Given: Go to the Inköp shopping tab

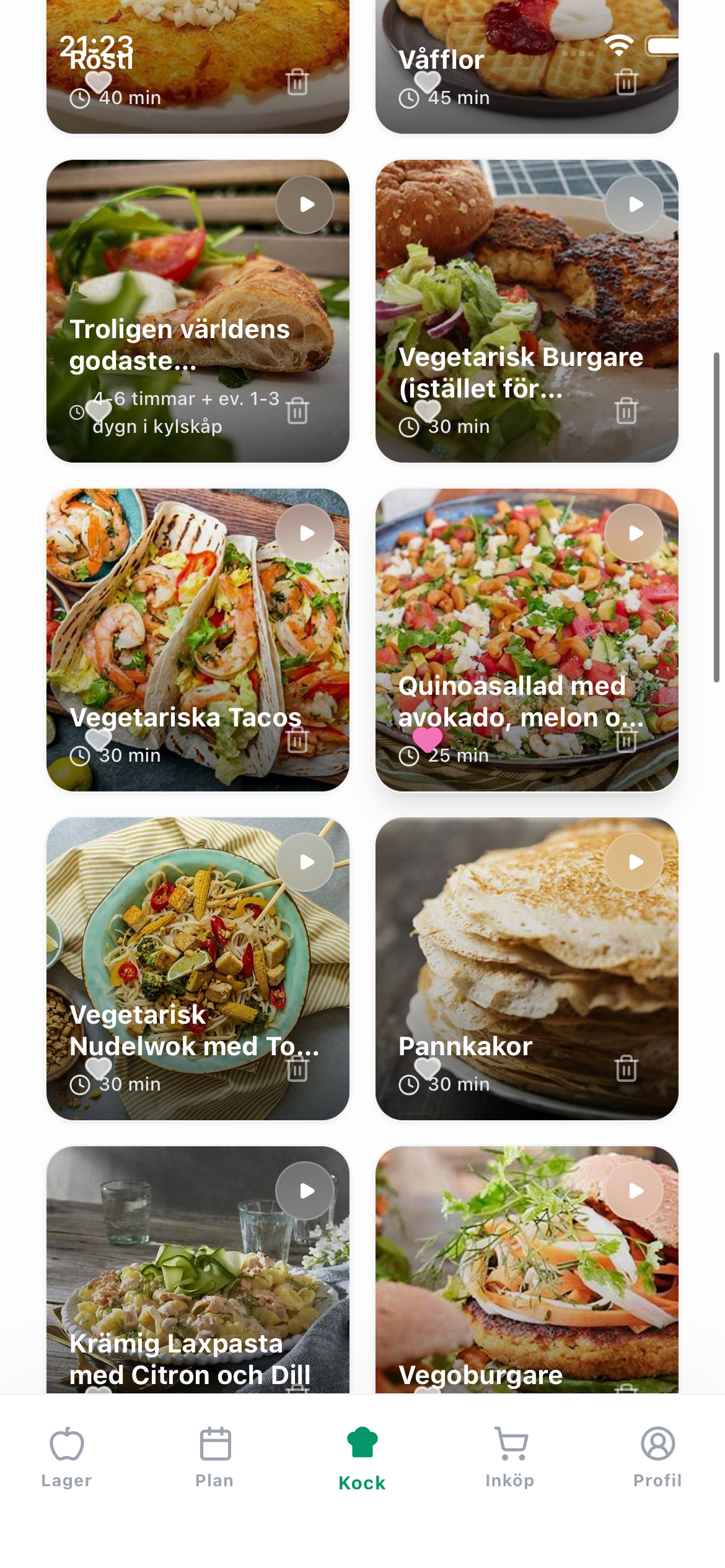Looking at the screenshot, I should point(510,1457).
